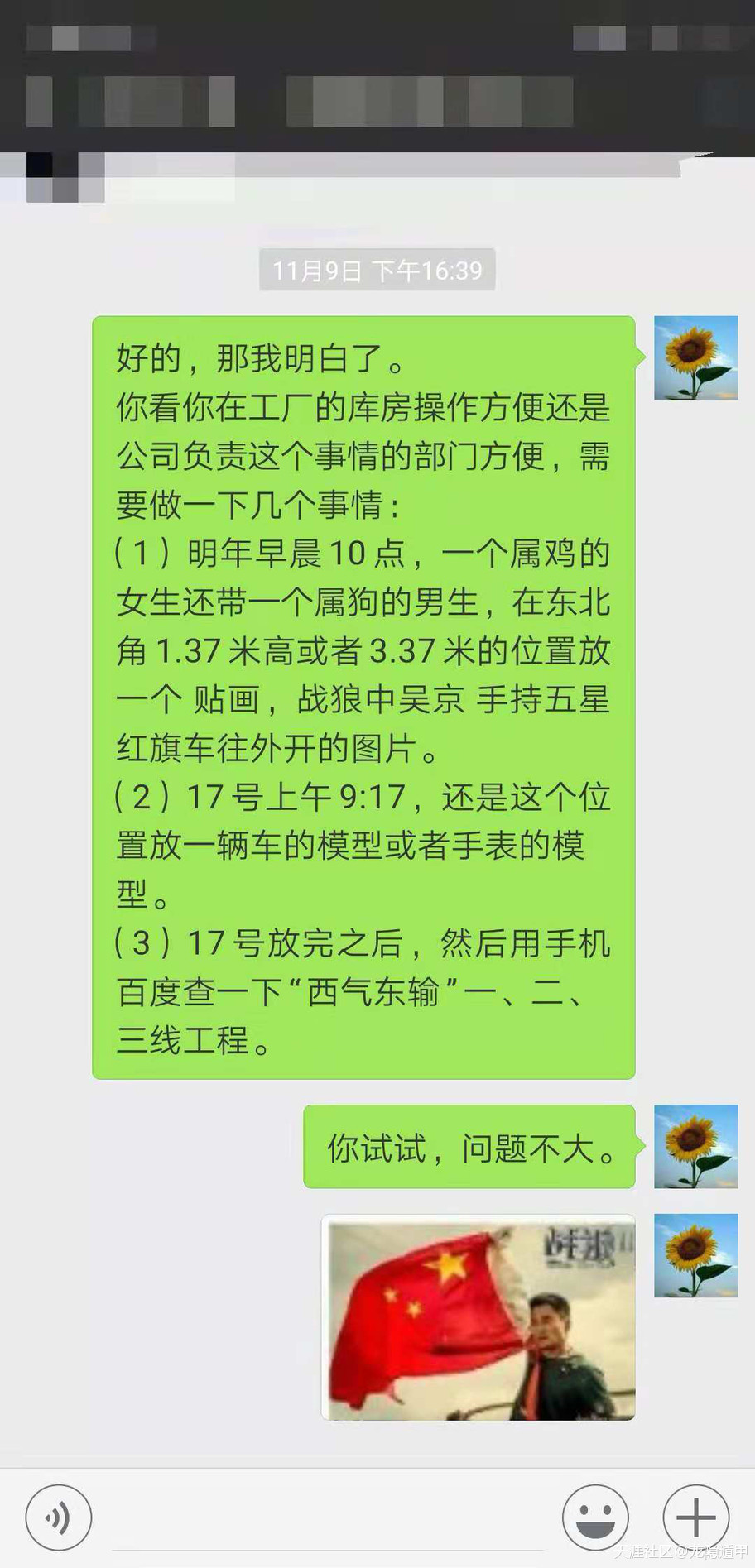Tap the sunflower avatar beside the long message
This screenshot has width=755, height=1568.
(x=695, y=357)
